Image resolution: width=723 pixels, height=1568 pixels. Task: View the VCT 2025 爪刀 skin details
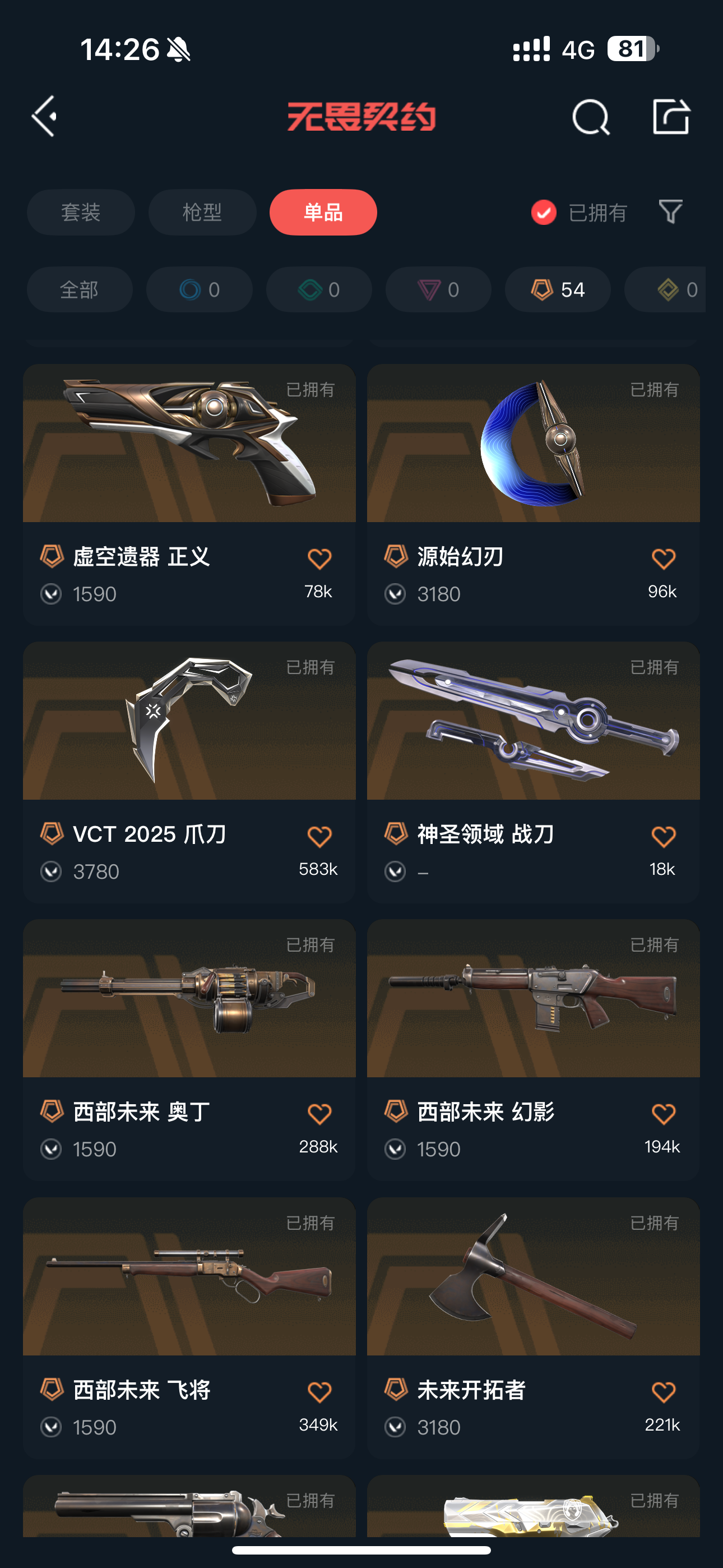(x=189, y=722)
